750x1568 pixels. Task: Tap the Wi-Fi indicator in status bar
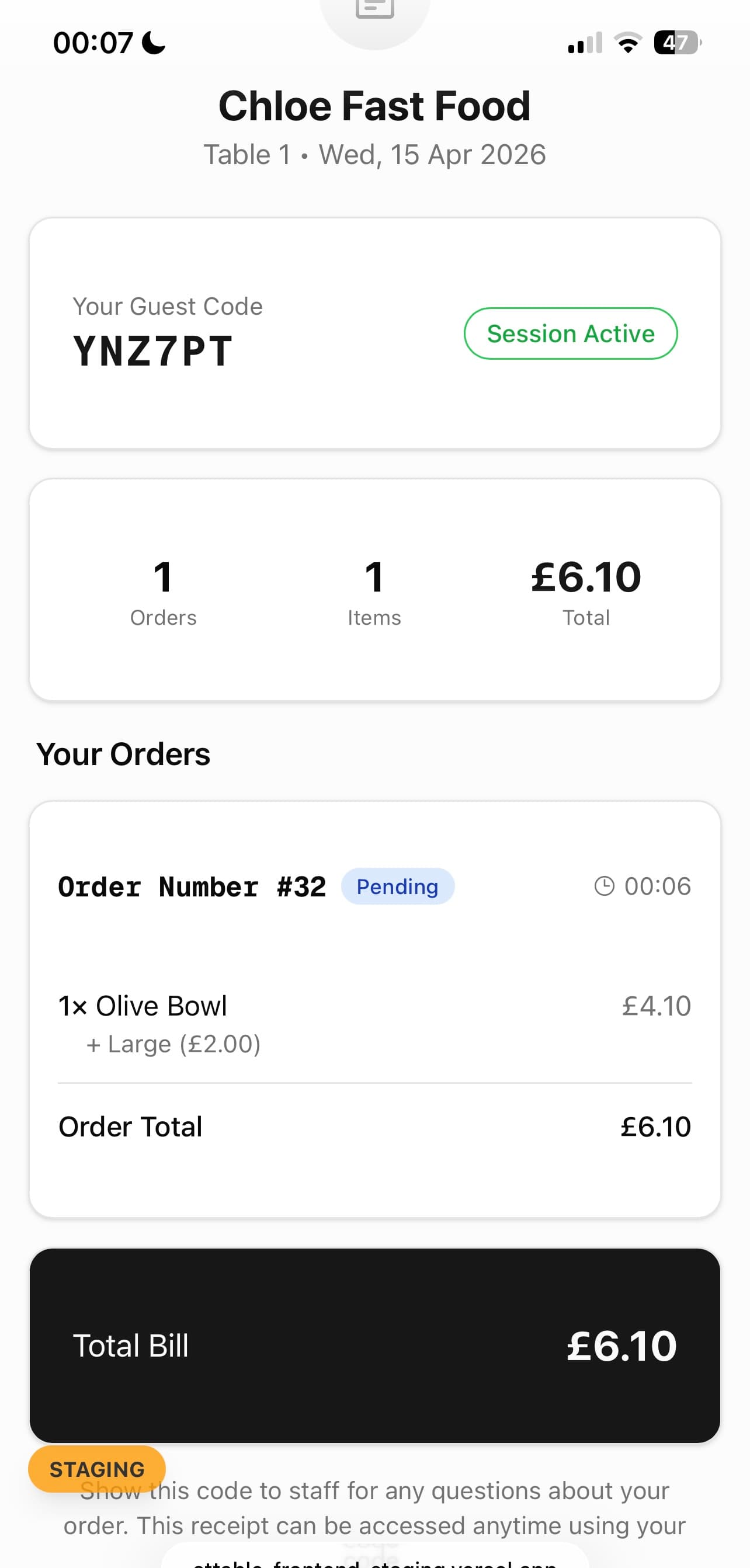pyautogui.click(x=627, y=41)
